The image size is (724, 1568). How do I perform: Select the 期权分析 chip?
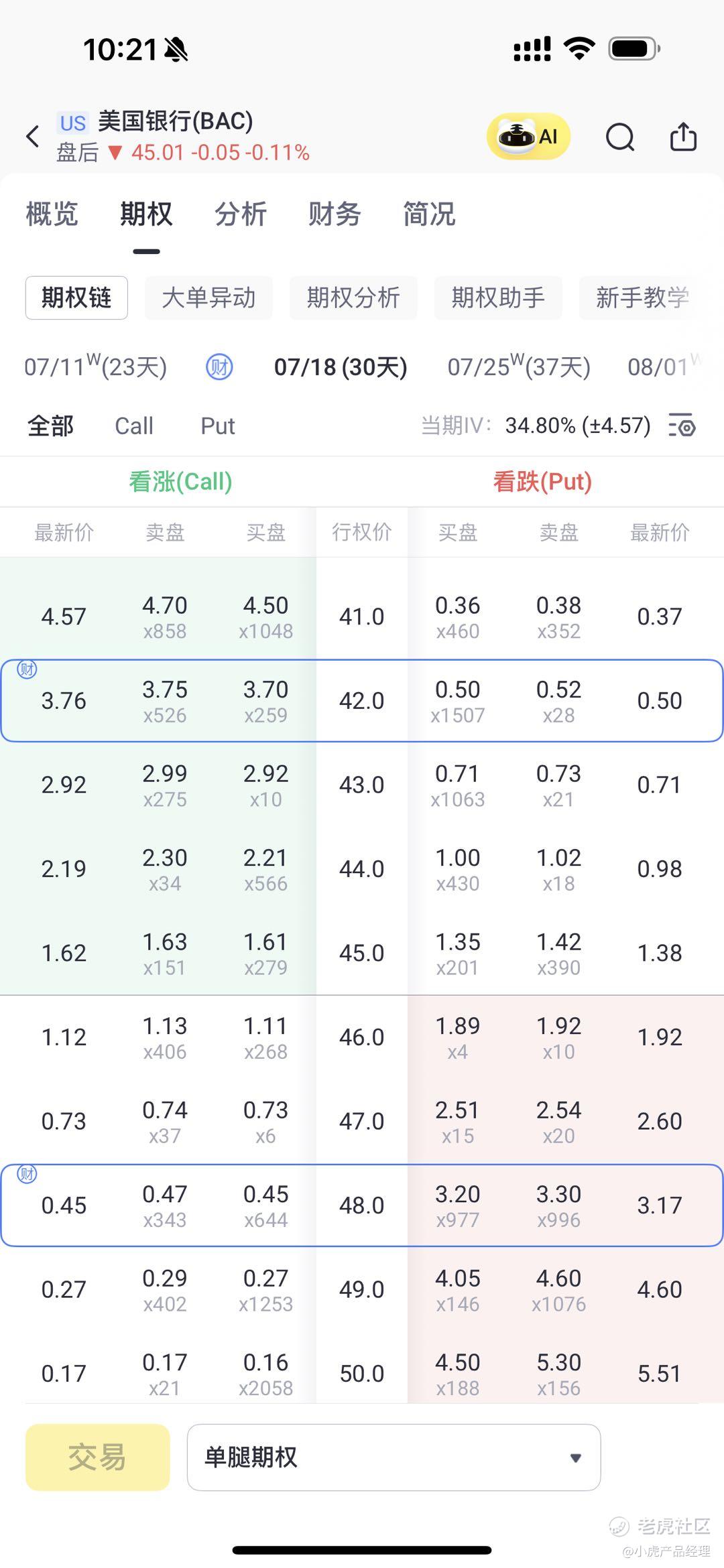tap(353, 298)
